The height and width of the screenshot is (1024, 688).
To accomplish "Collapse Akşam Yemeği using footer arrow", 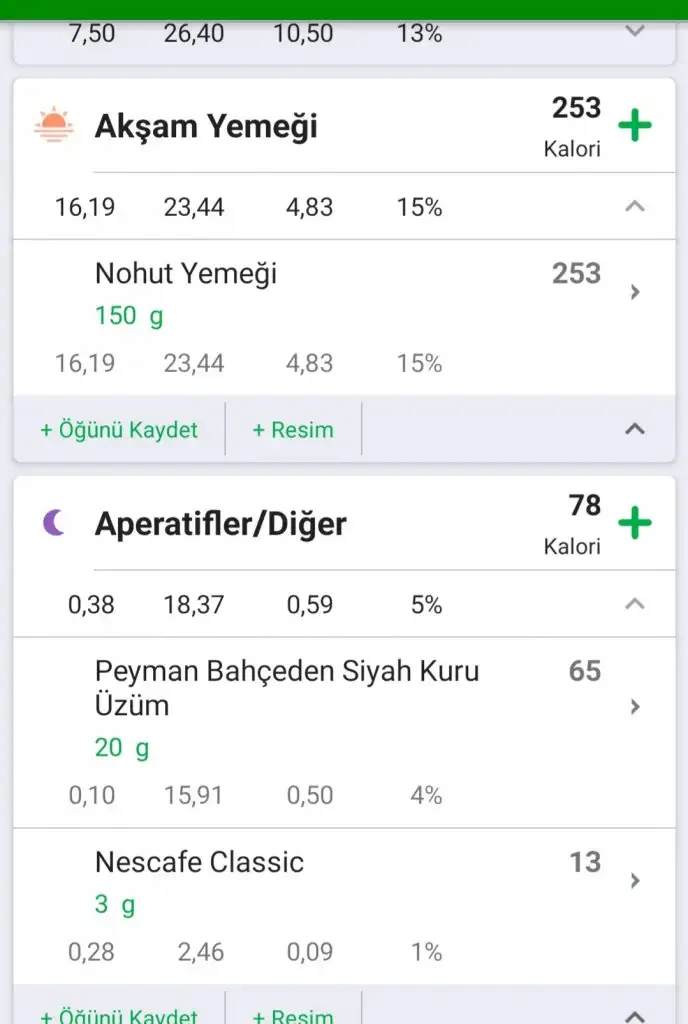I will pyautogui.click(x=634, y=429).
